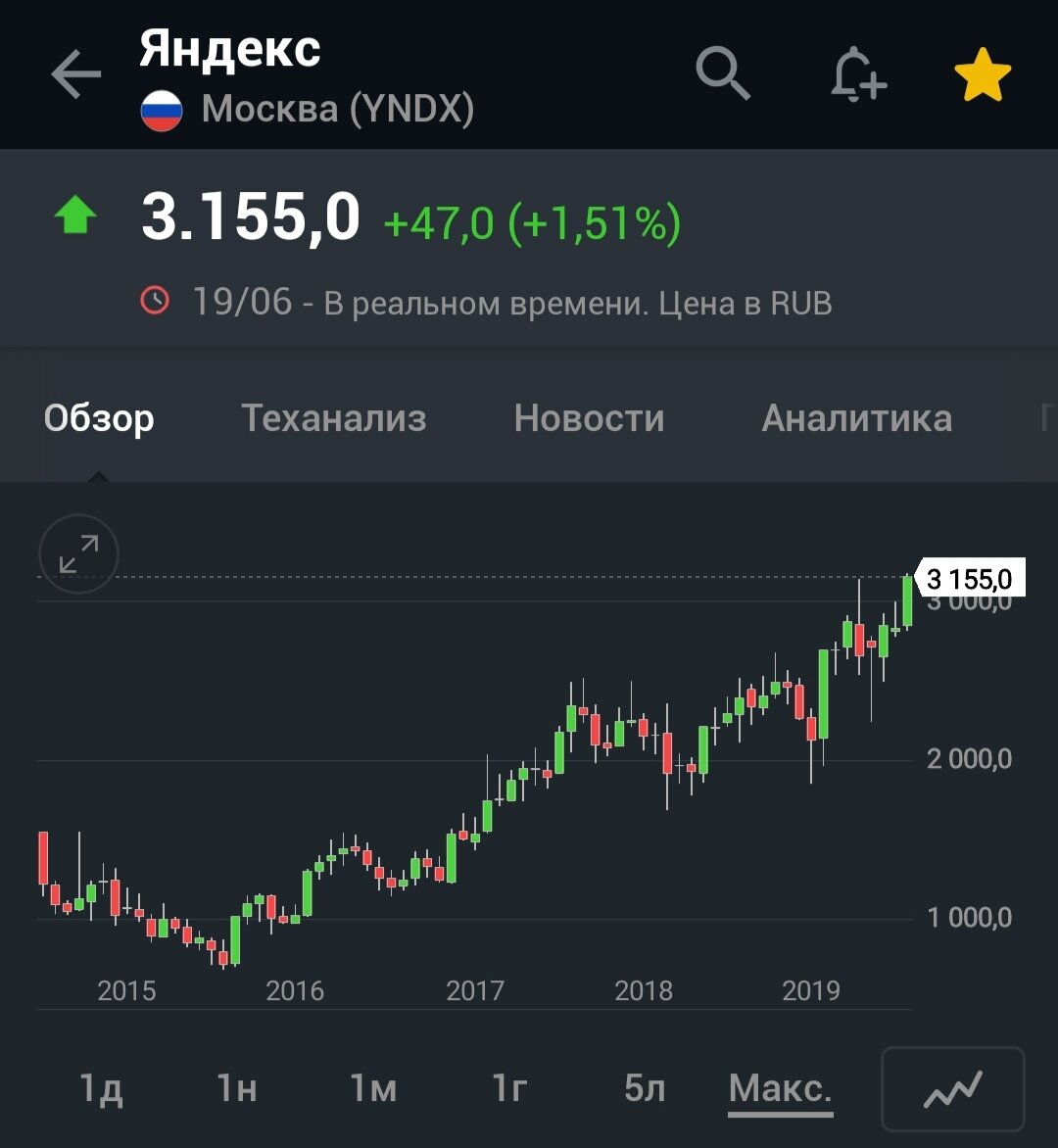Screen dimensions: 1058x1148
Task: Remove Яндекс from favorites via the star
Action: point(983,73)
